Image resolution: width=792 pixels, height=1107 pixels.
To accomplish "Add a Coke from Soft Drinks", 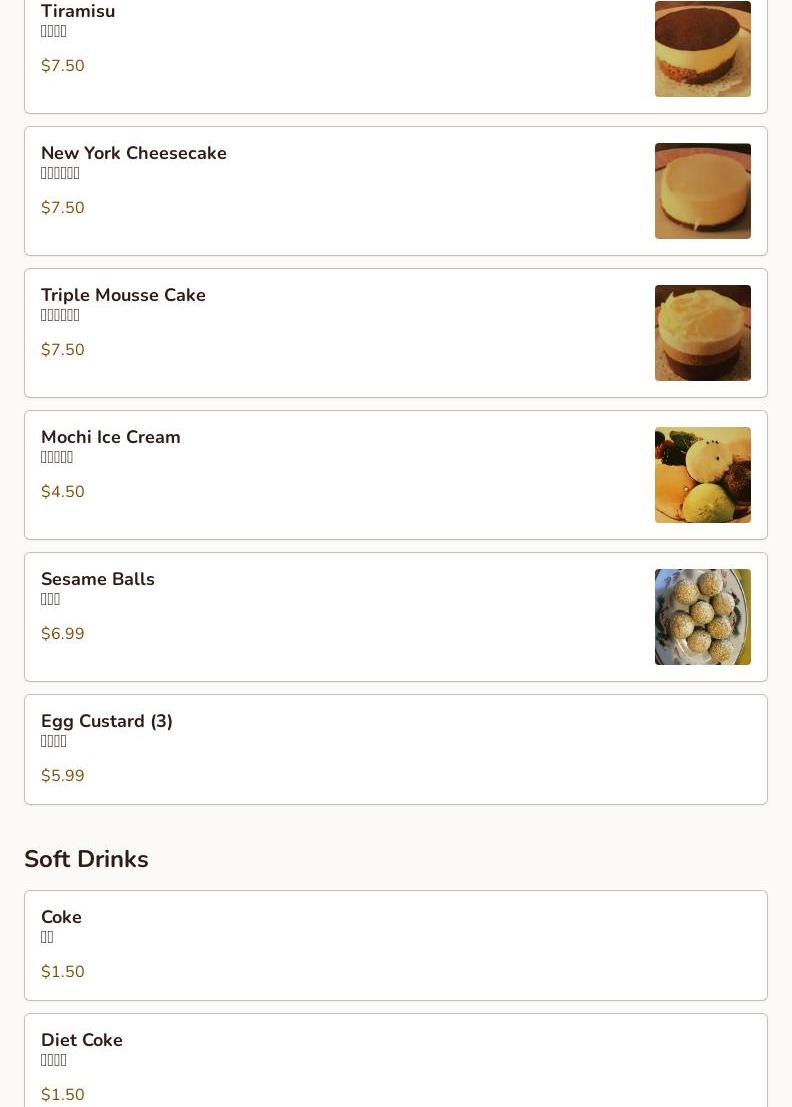I will (61, 918).
